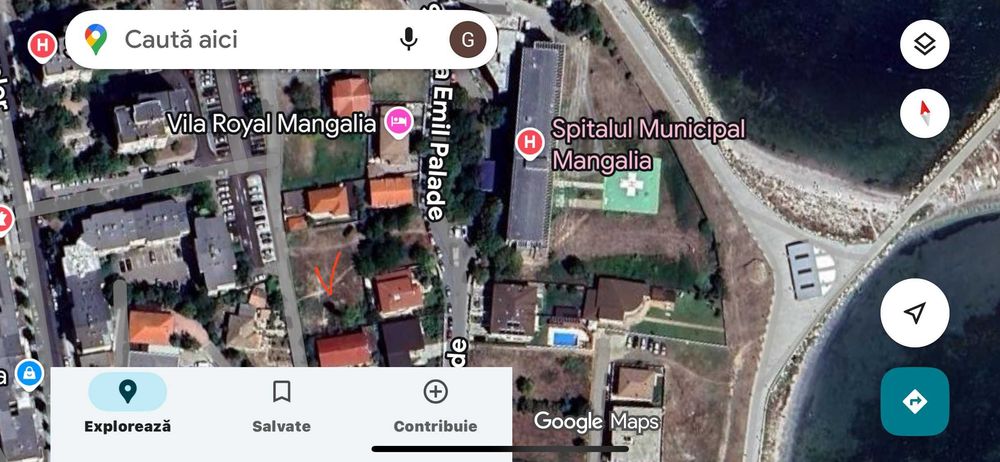Image resolution: width=1000 pixels, height=462 pixels.
Task: Open the account profile avatar
Action: tap(468, 40)
